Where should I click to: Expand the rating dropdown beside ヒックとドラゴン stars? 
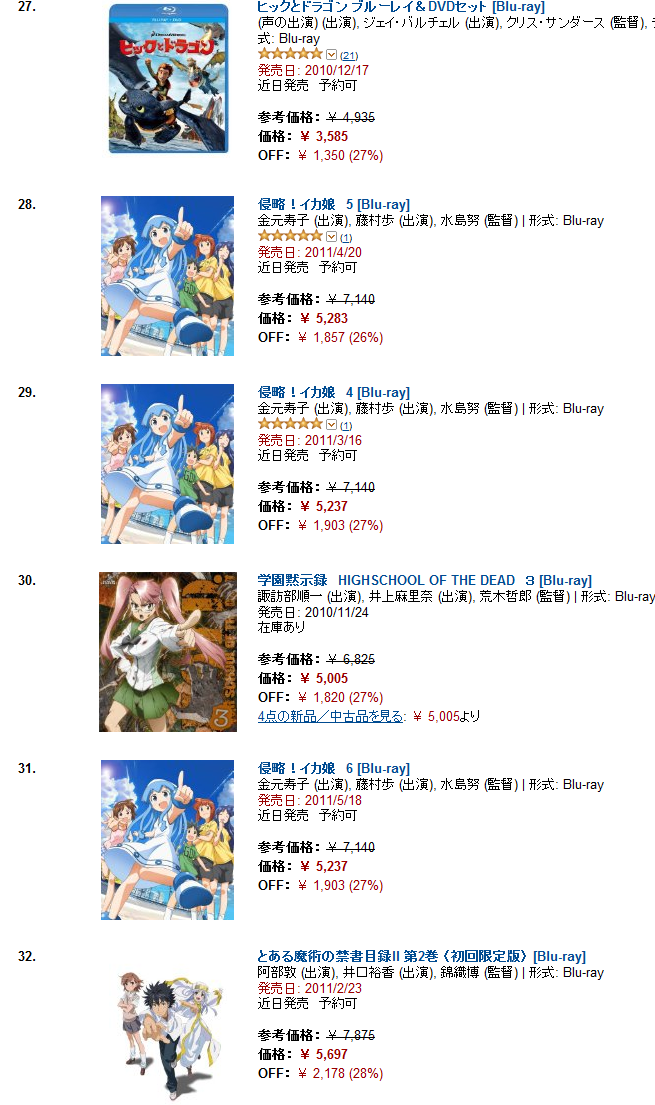(x=332, y=54)
